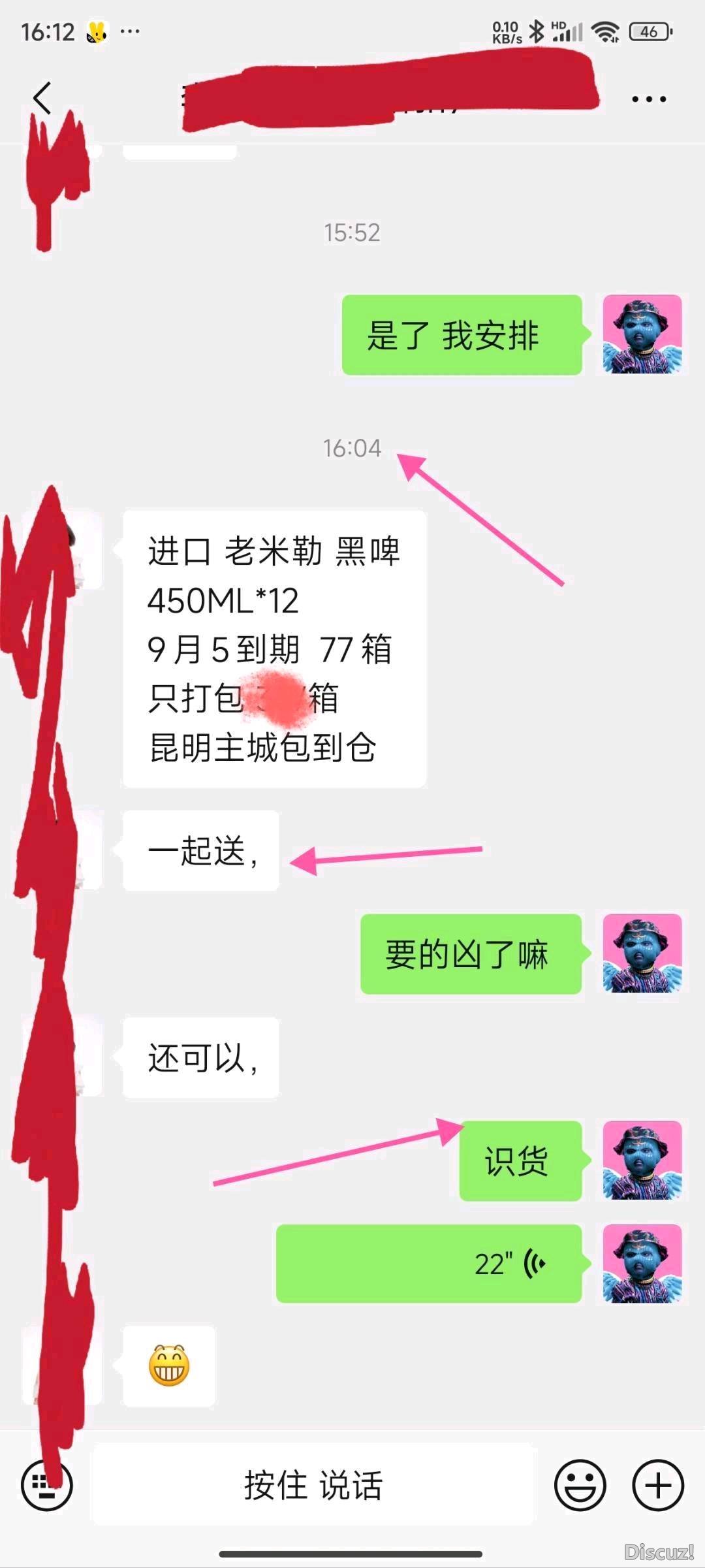This screenshot has width=705, height=1568.
Task: Go back to the chat list
Action: (x=42, y=99)
